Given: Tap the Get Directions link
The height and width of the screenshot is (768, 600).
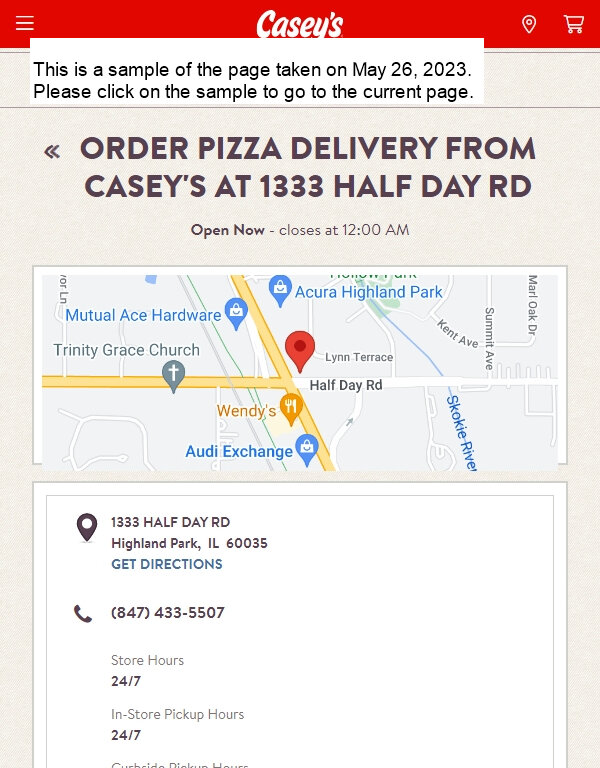Looking at the screenshot, I should (166, 564).
